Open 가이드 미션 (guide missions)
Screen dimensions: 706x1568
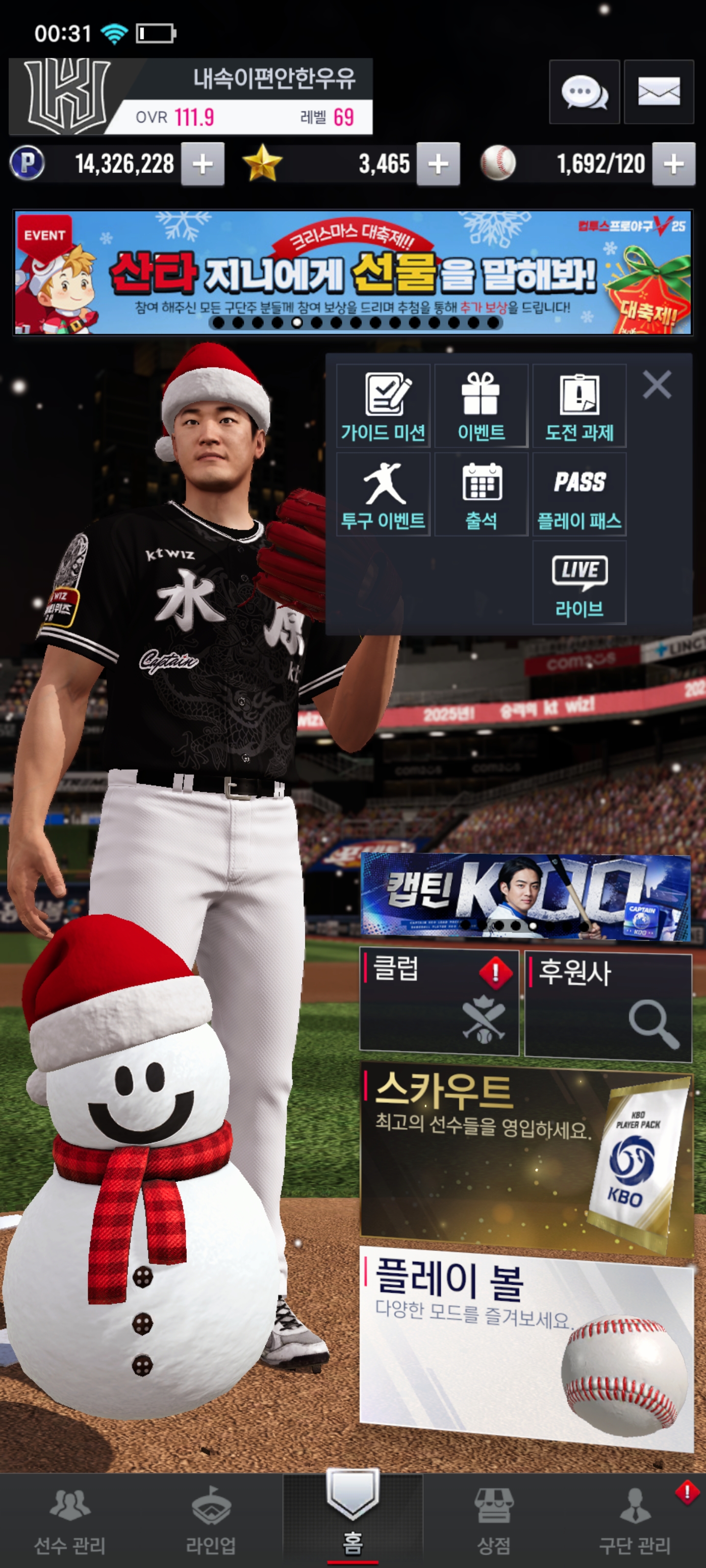(383, 406)
